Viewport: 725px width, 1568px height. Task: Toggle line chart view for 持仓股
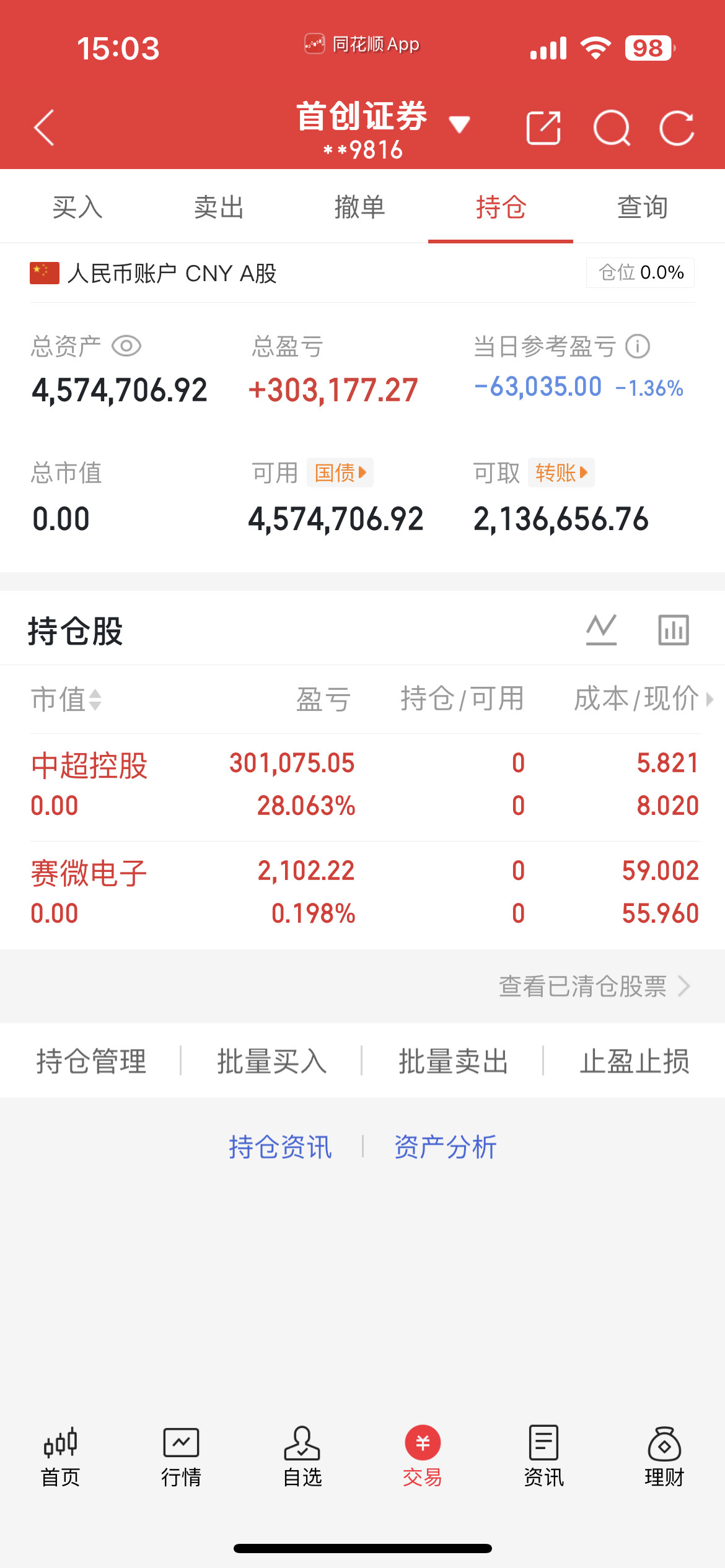[x=600, y=630]
